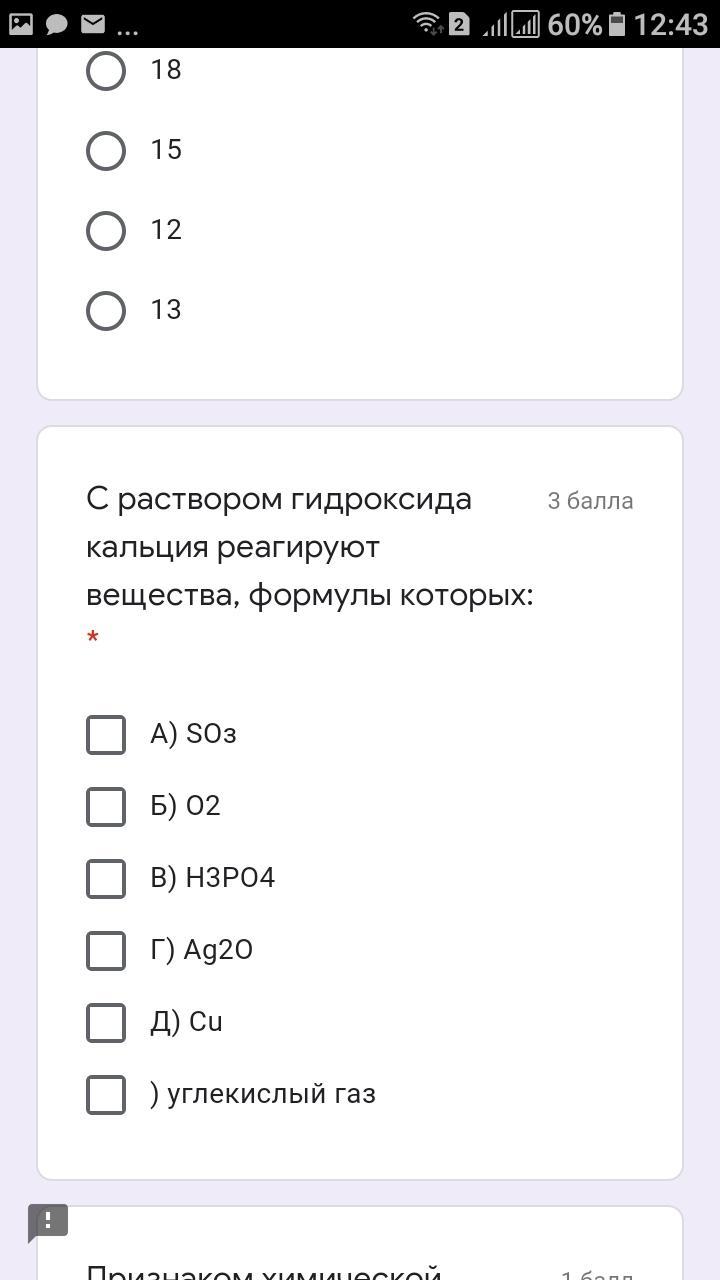The image size is (720, 1280).
Task: Check the углекислый газ box
Action: 106,1094
